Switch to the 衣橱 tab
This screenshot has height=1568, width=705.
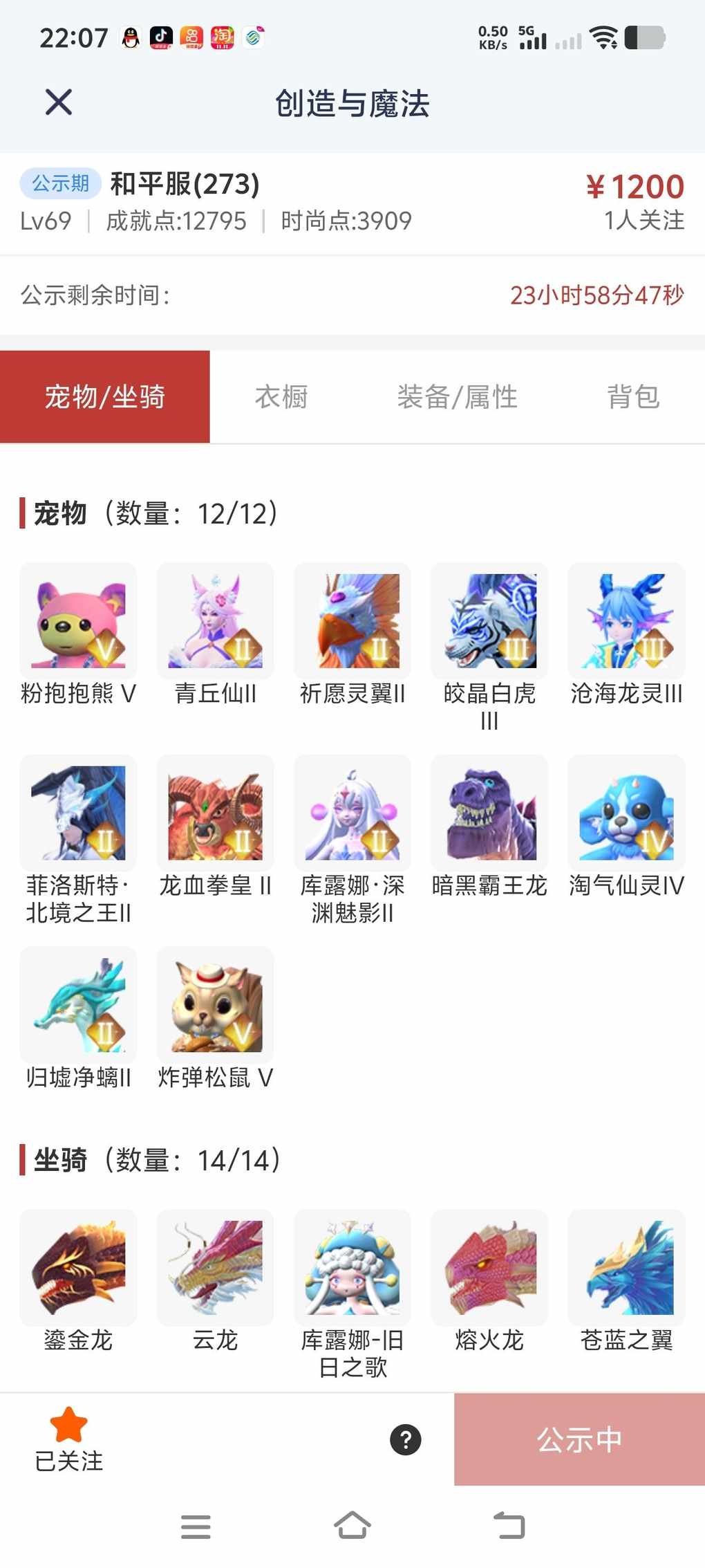(x=281, y=397)
